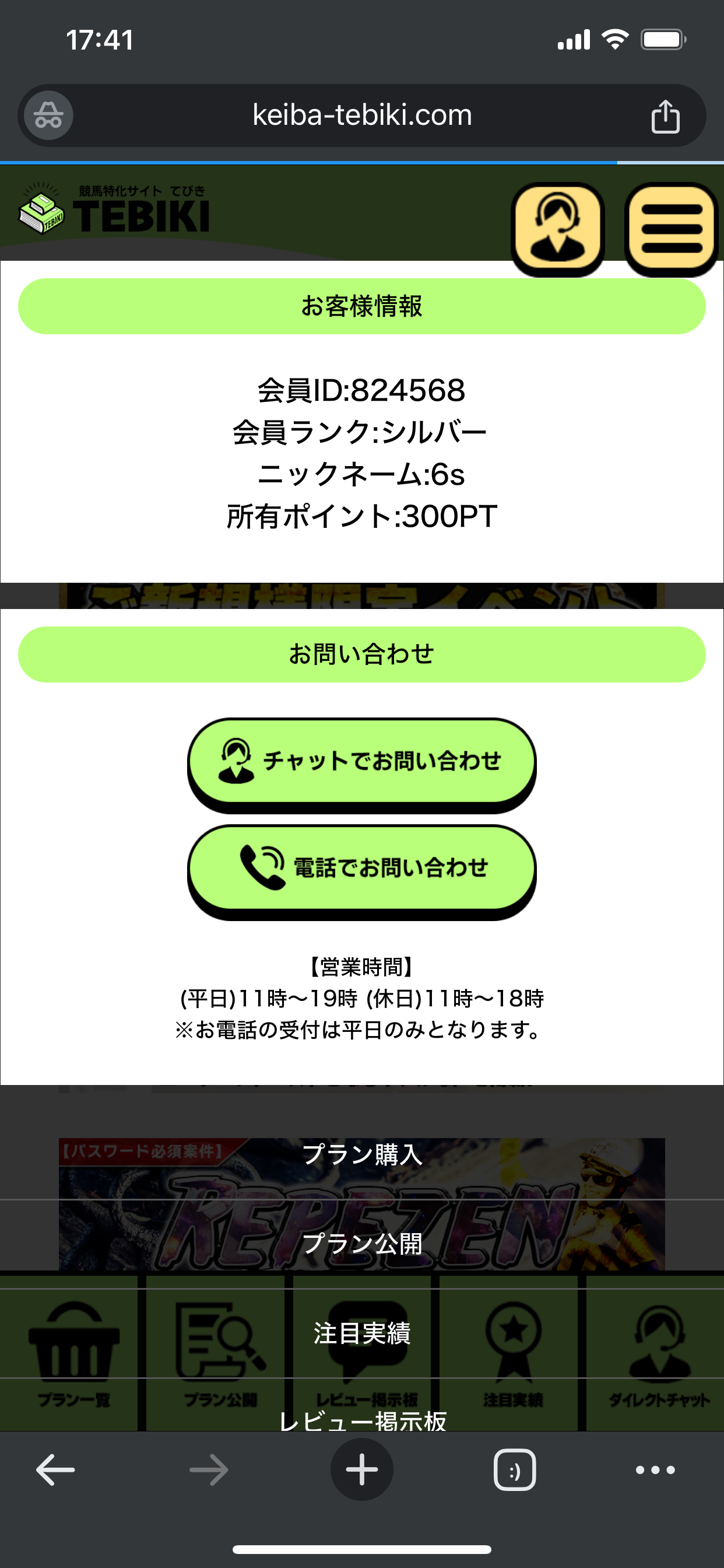Open the browser tab switcher
This screenshot has width=724, height=1568.
point(515,1470)
